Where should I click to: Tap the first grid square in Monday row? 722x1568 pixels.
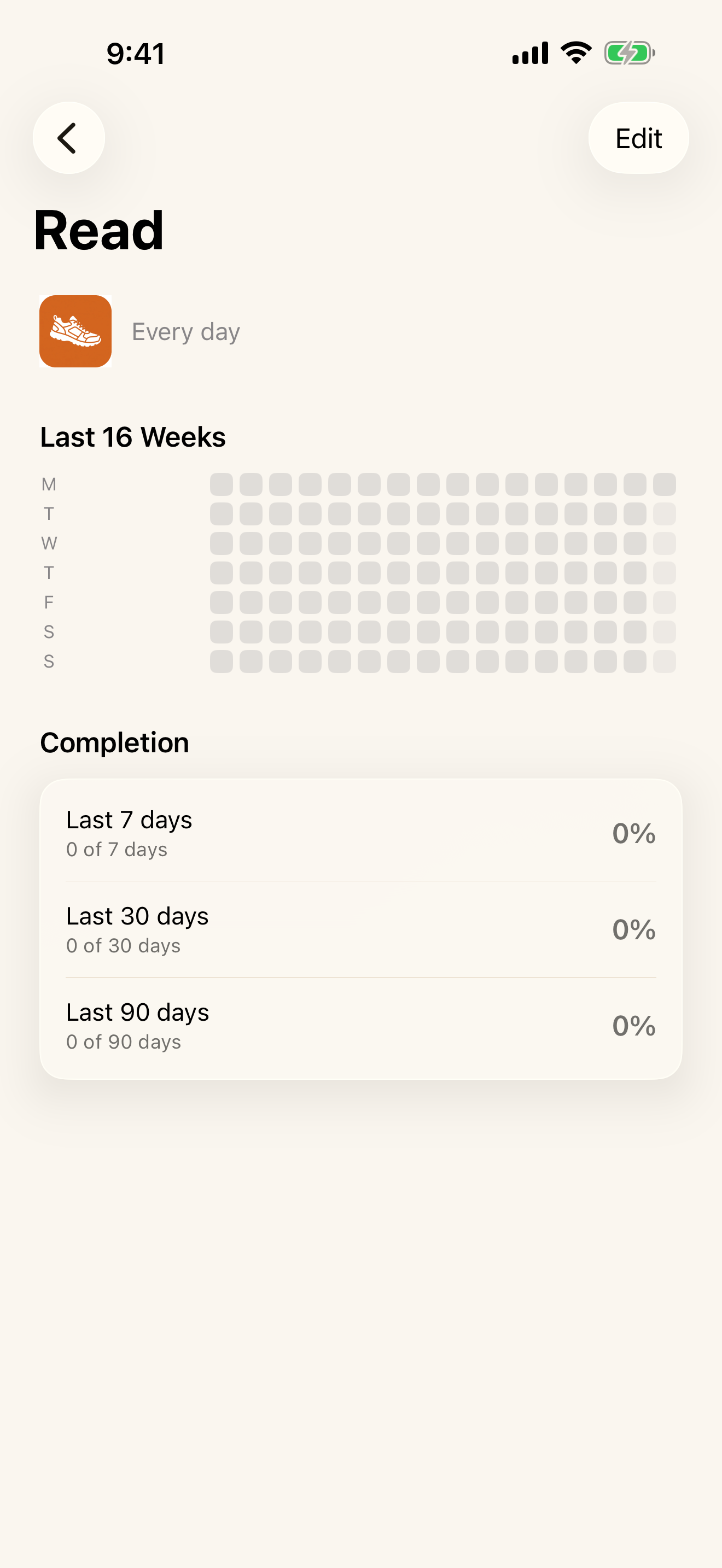(x=221, y=483)
